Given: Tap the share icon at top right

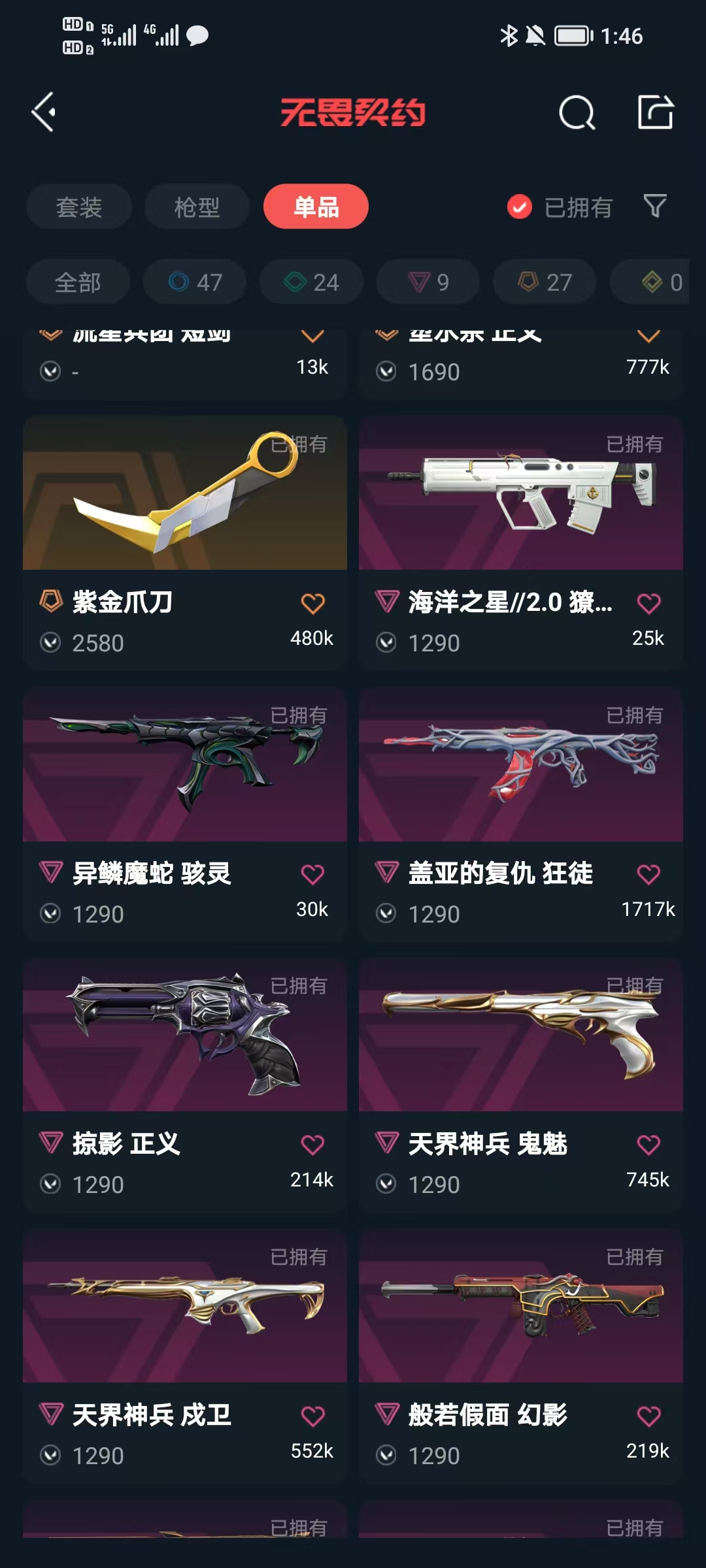Looking at the screenshot, I should (655, 112).
